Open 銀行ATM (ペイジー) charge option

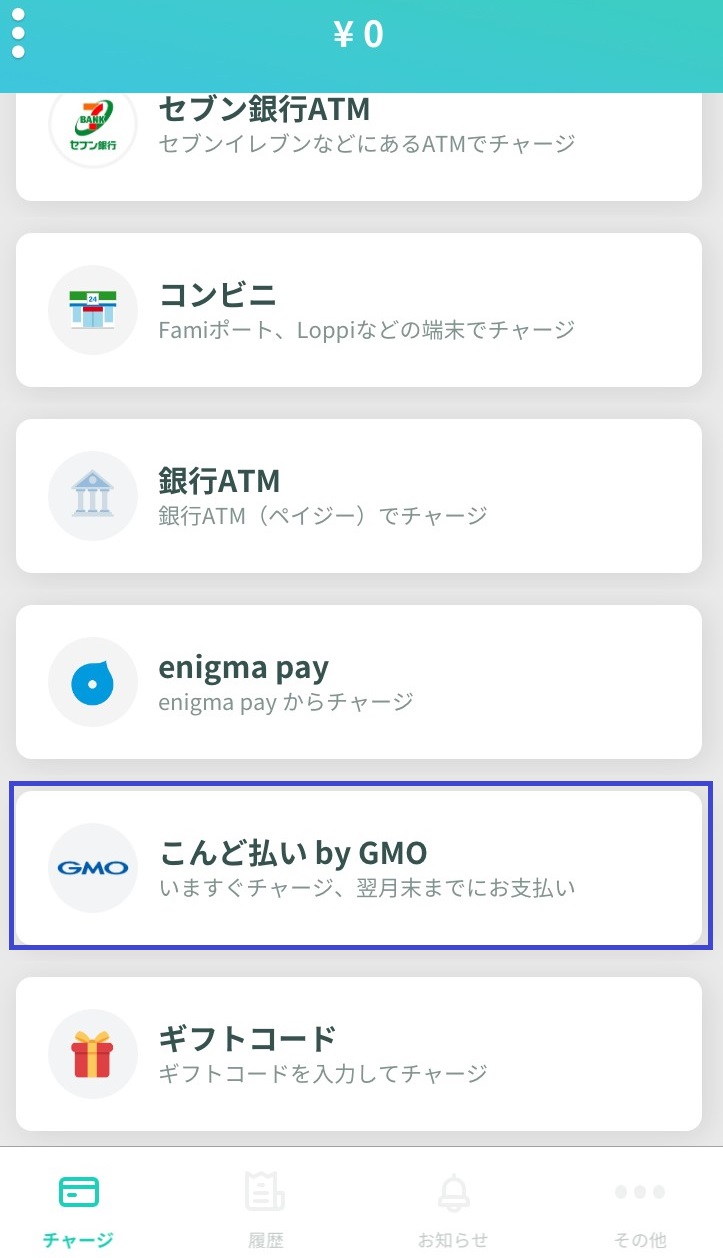point(359,496)
